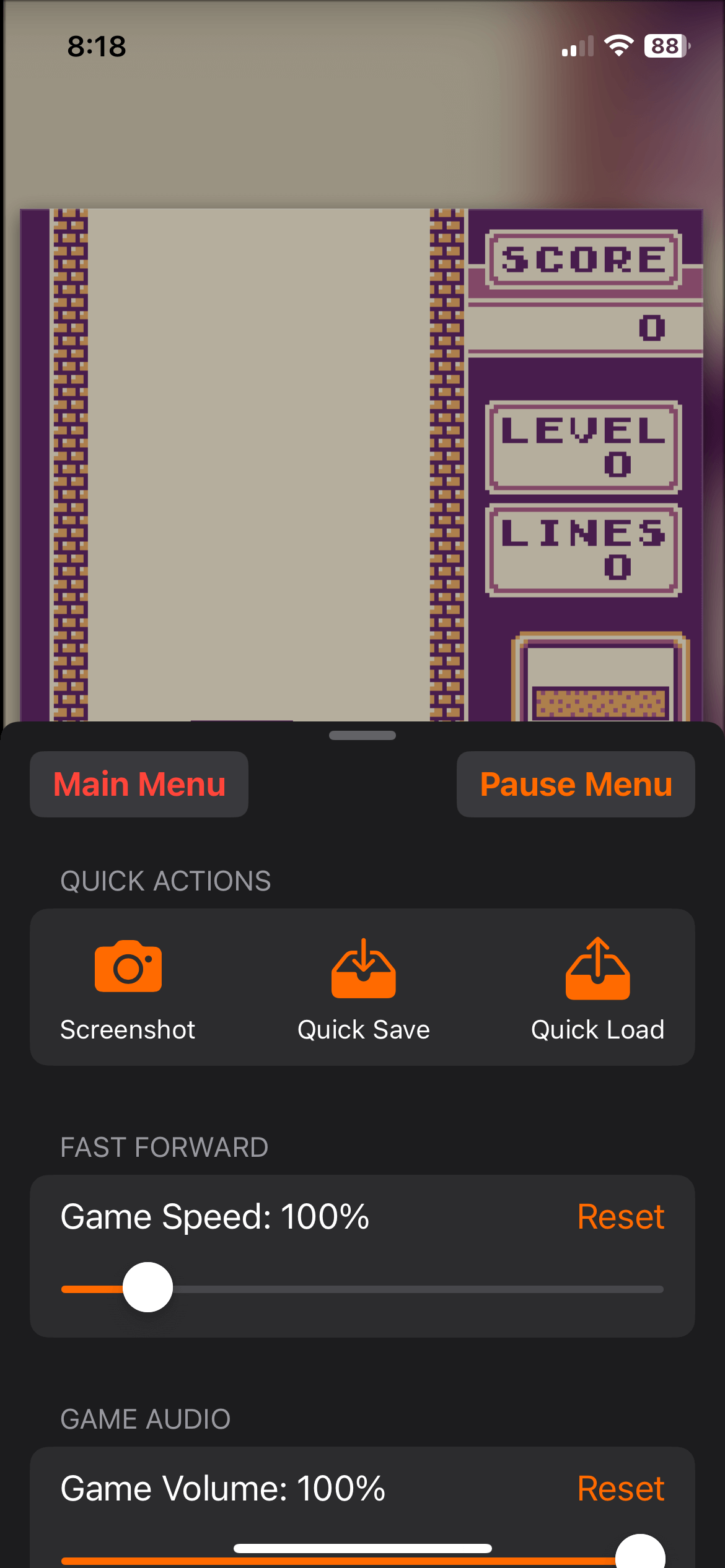This screenshot has width=725, height=1568.
Task: Tap the Game Speed slider track
Action: tap(362, 1289)
